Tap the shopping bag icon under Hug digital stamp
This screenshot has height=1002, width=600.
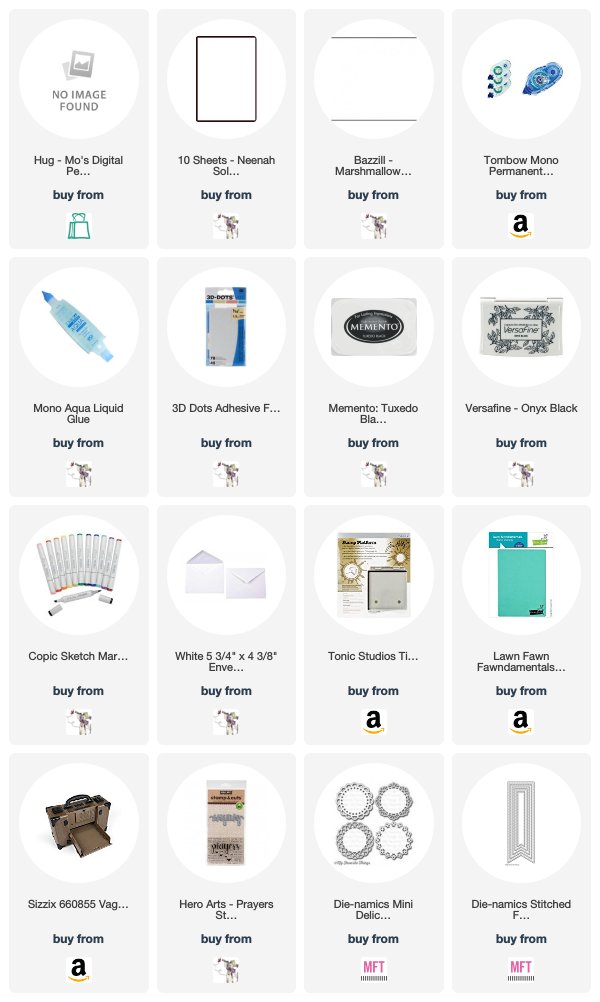(79, 226)
